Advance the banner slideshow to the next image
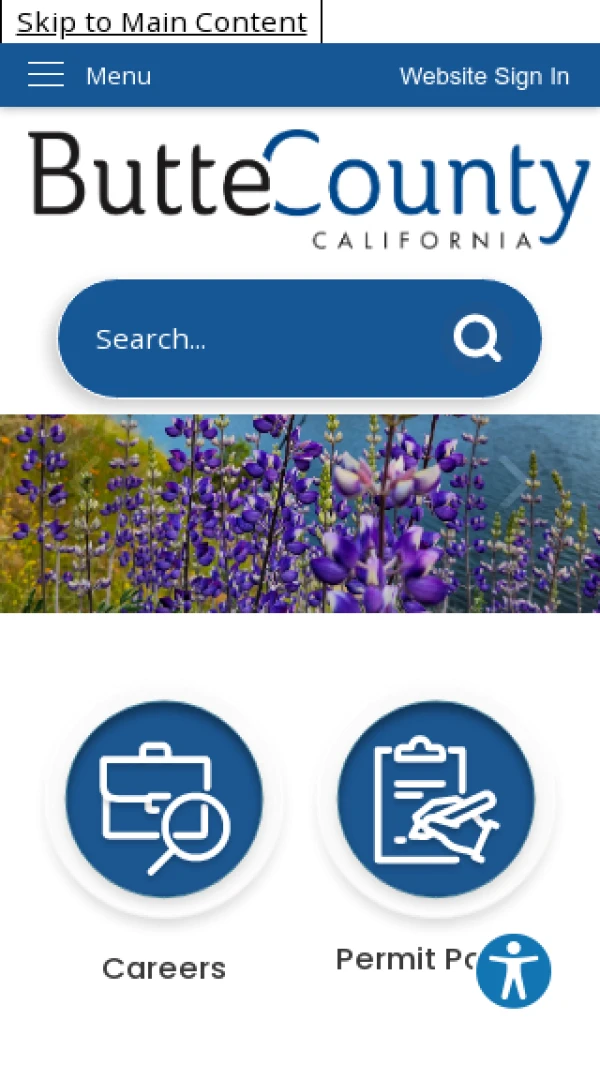Screen dimensions: 600x1065 [511, 483]
